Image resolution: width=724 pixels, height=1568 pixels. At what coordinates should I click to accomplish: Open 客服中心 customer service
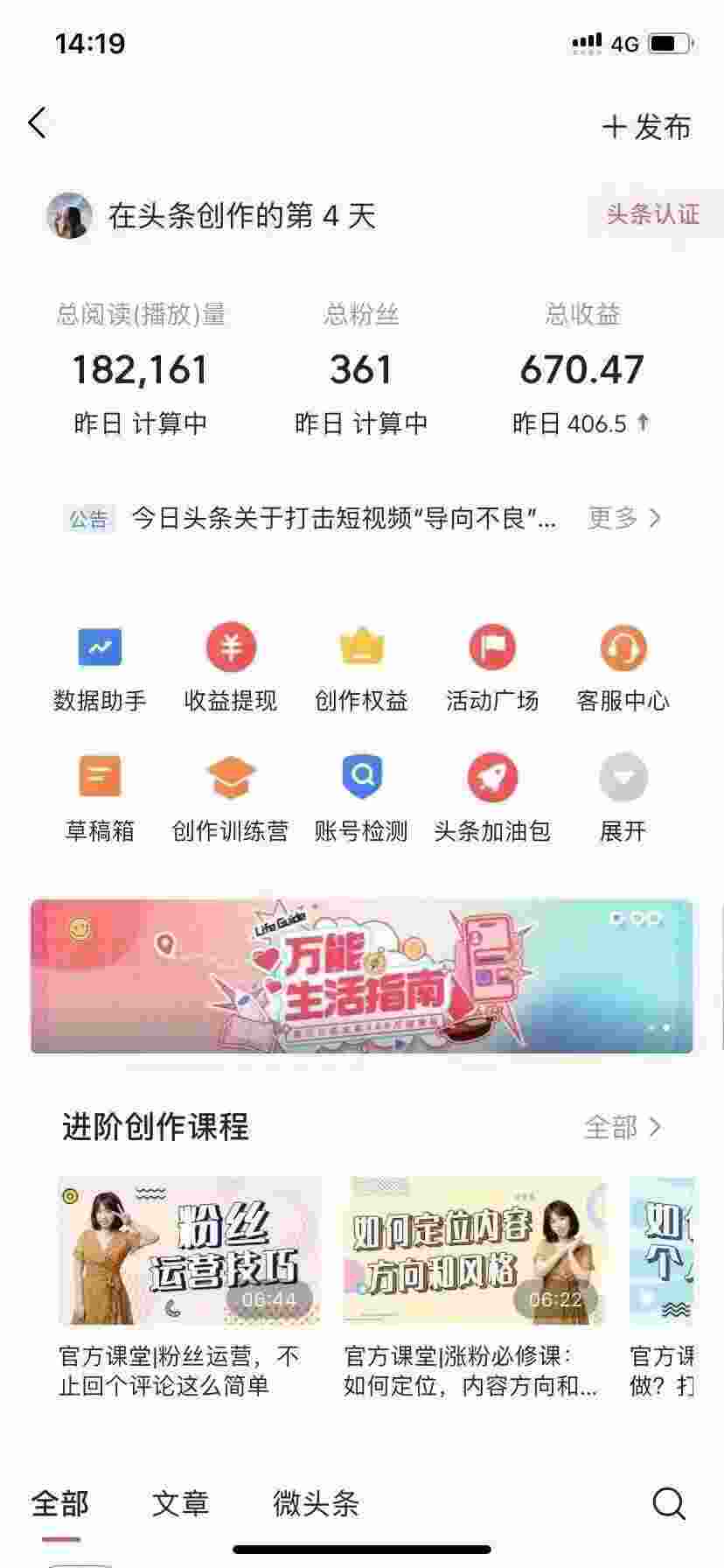pos(623,667)
